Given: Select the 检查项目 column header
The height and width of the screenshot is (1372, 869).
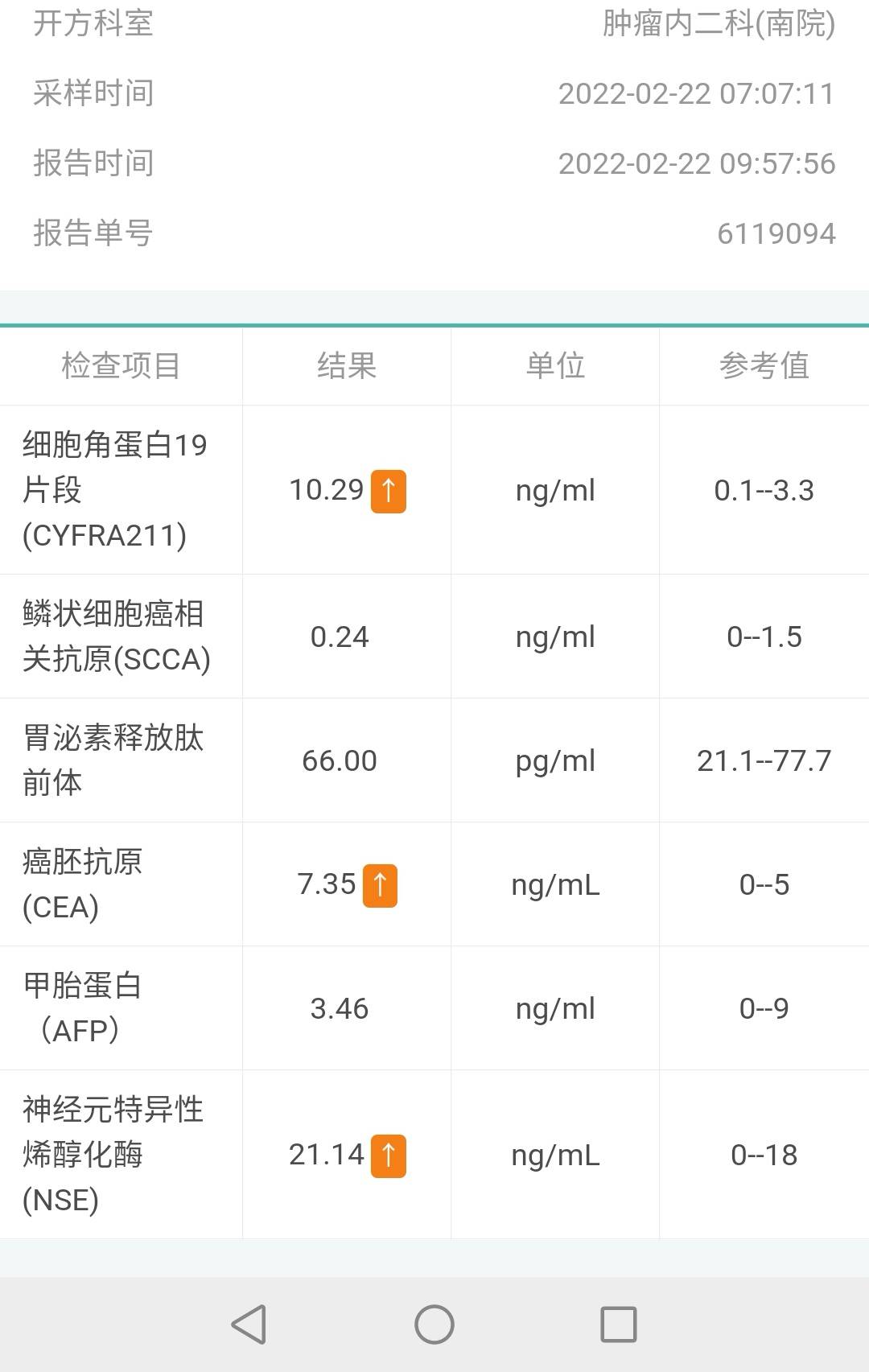Looking at the screenshot, I should [121, 366].
